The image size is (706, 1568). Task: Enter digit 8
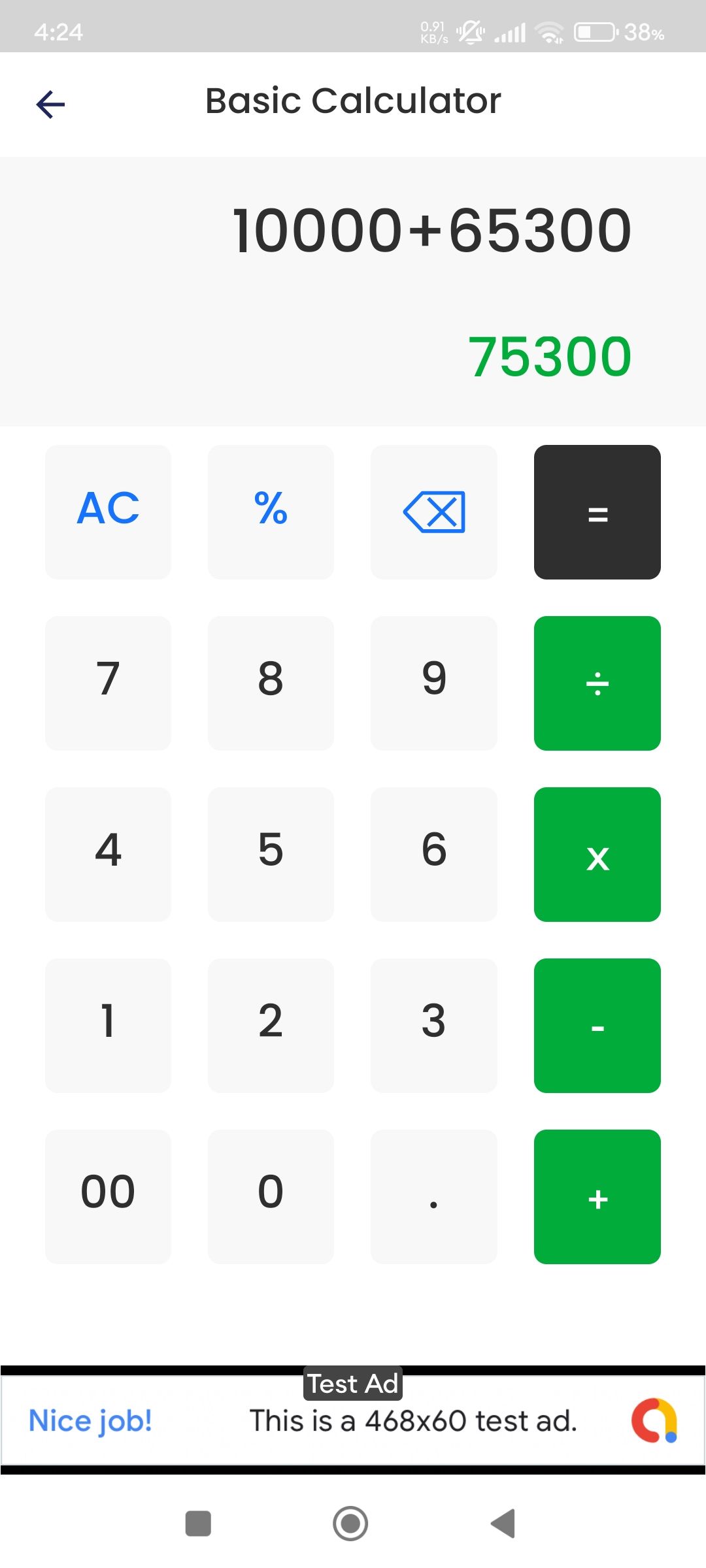[x=271, y=683]
